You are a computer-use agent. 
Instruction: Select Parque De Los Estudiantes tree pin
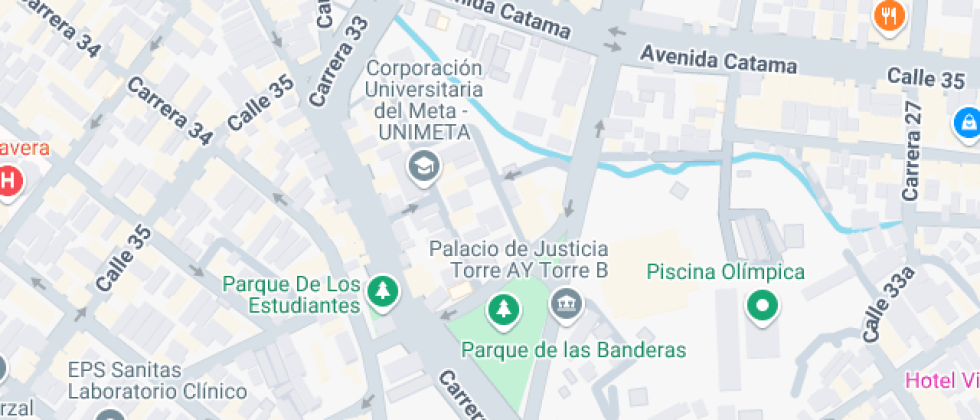(383, 291)
